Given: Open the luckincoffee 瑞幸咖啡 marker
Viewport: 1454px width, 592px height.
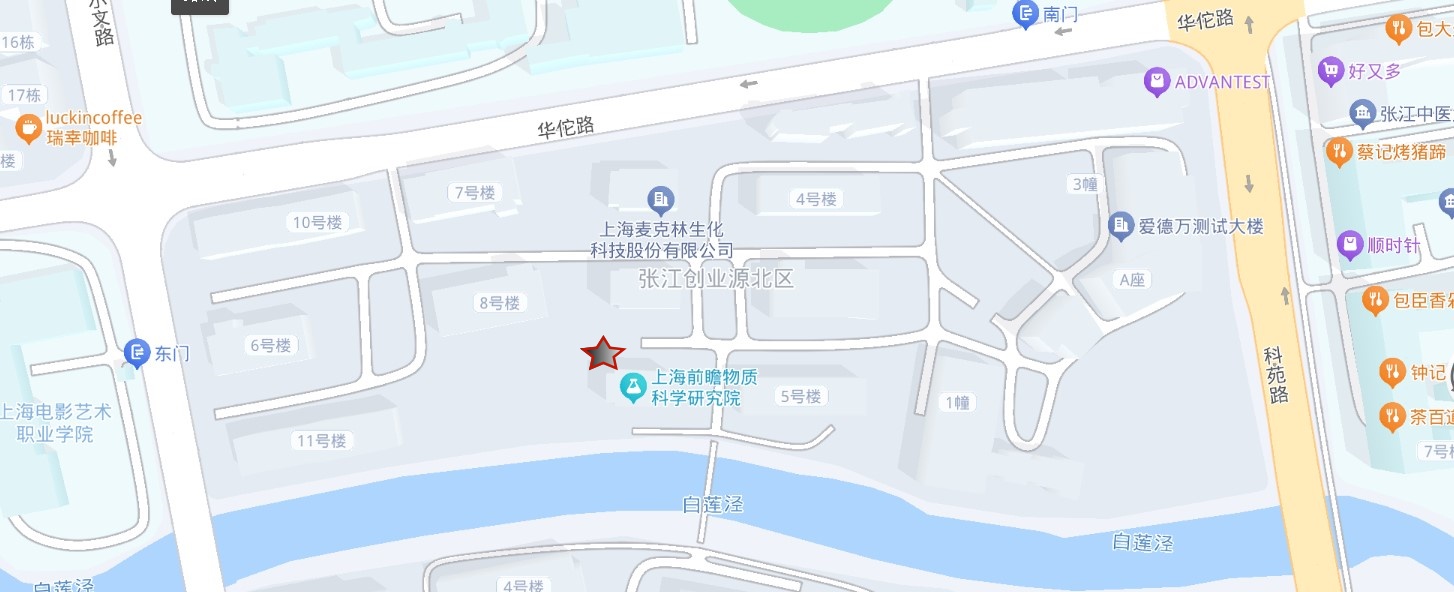Looking at the screenshot, I should pyautogui.click(x=28, y=128).
